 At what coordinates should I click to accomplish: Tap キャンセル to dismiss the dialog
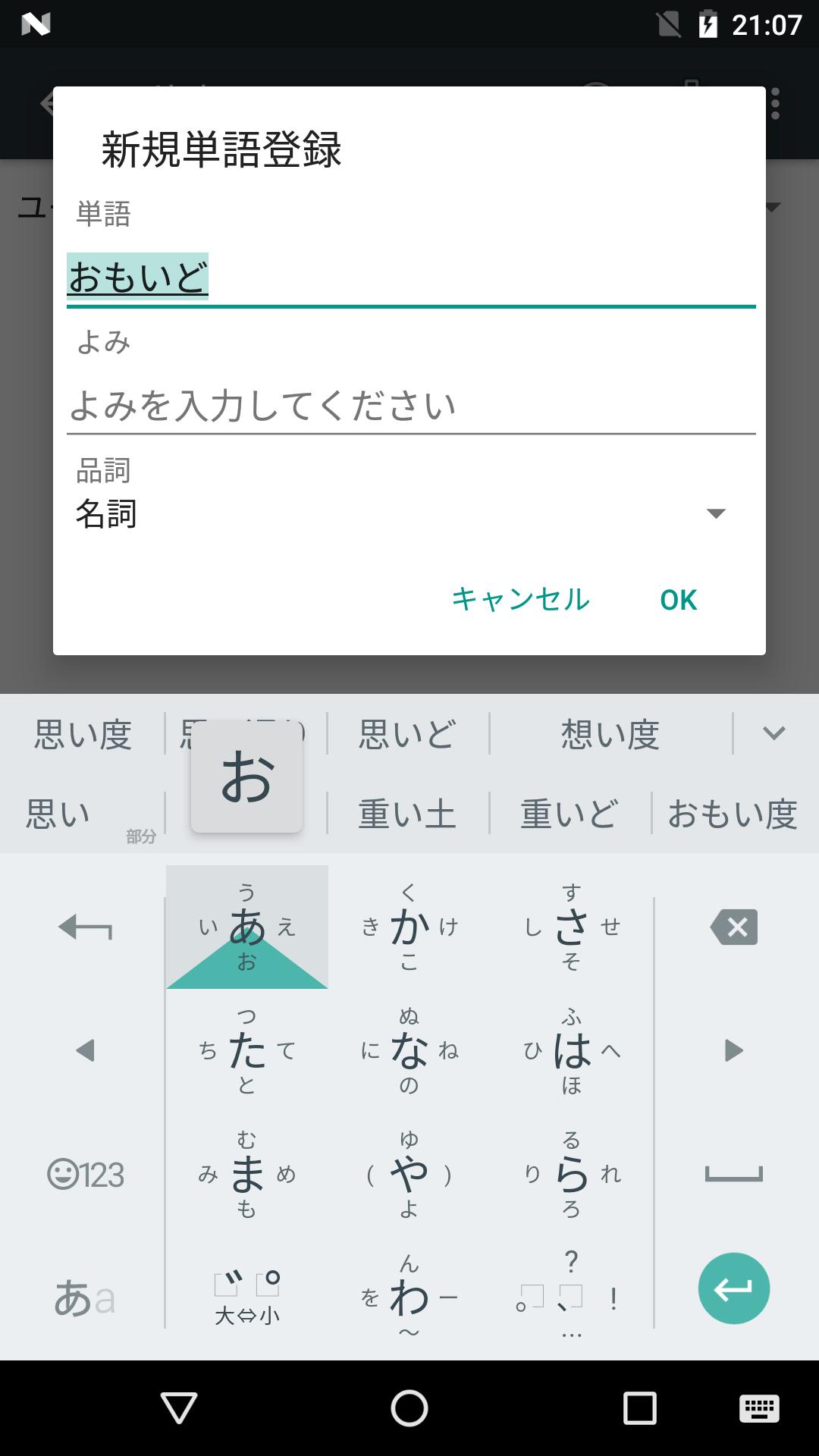pos(520,600)
